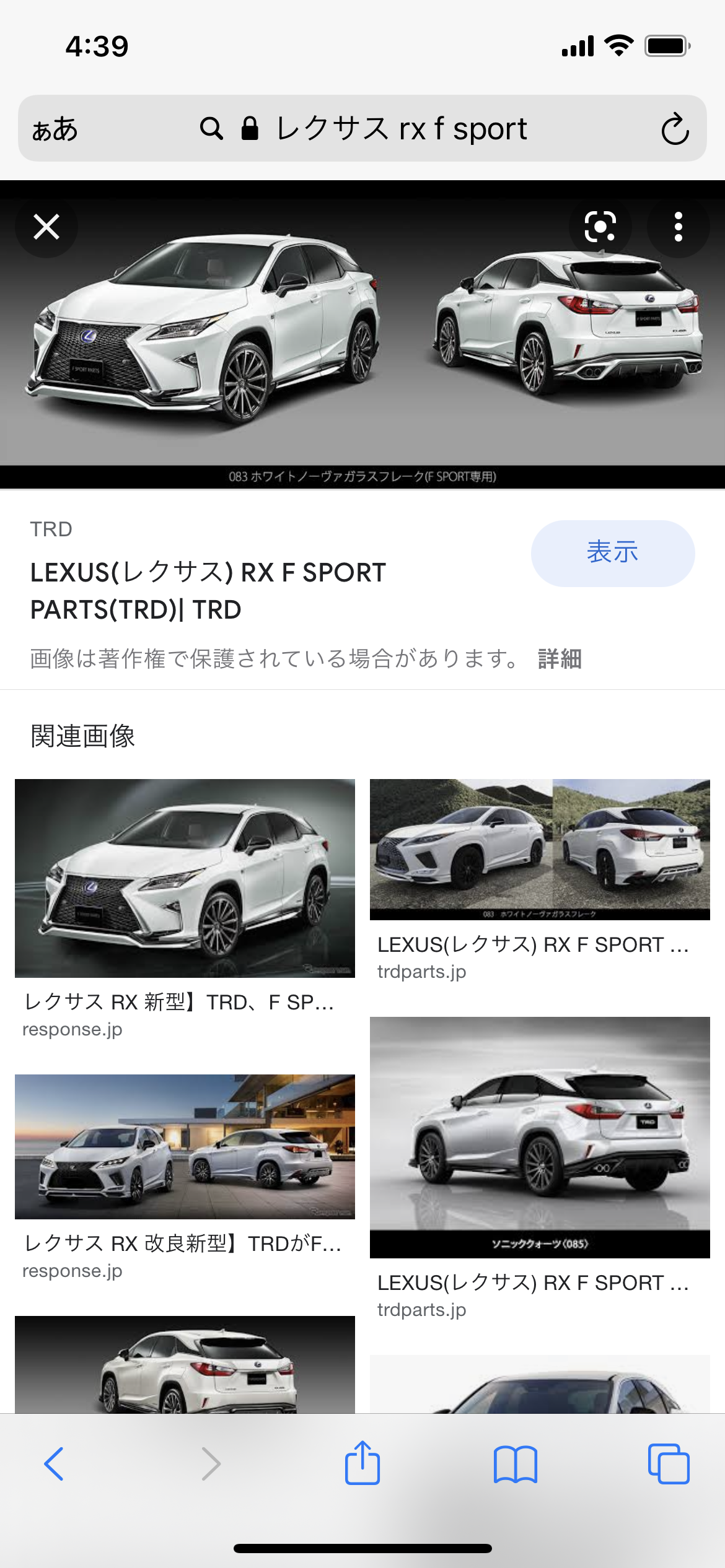The image size is (725, 1568).
Task: Open the ぁあ page settings menu
Action: [55, 129]
